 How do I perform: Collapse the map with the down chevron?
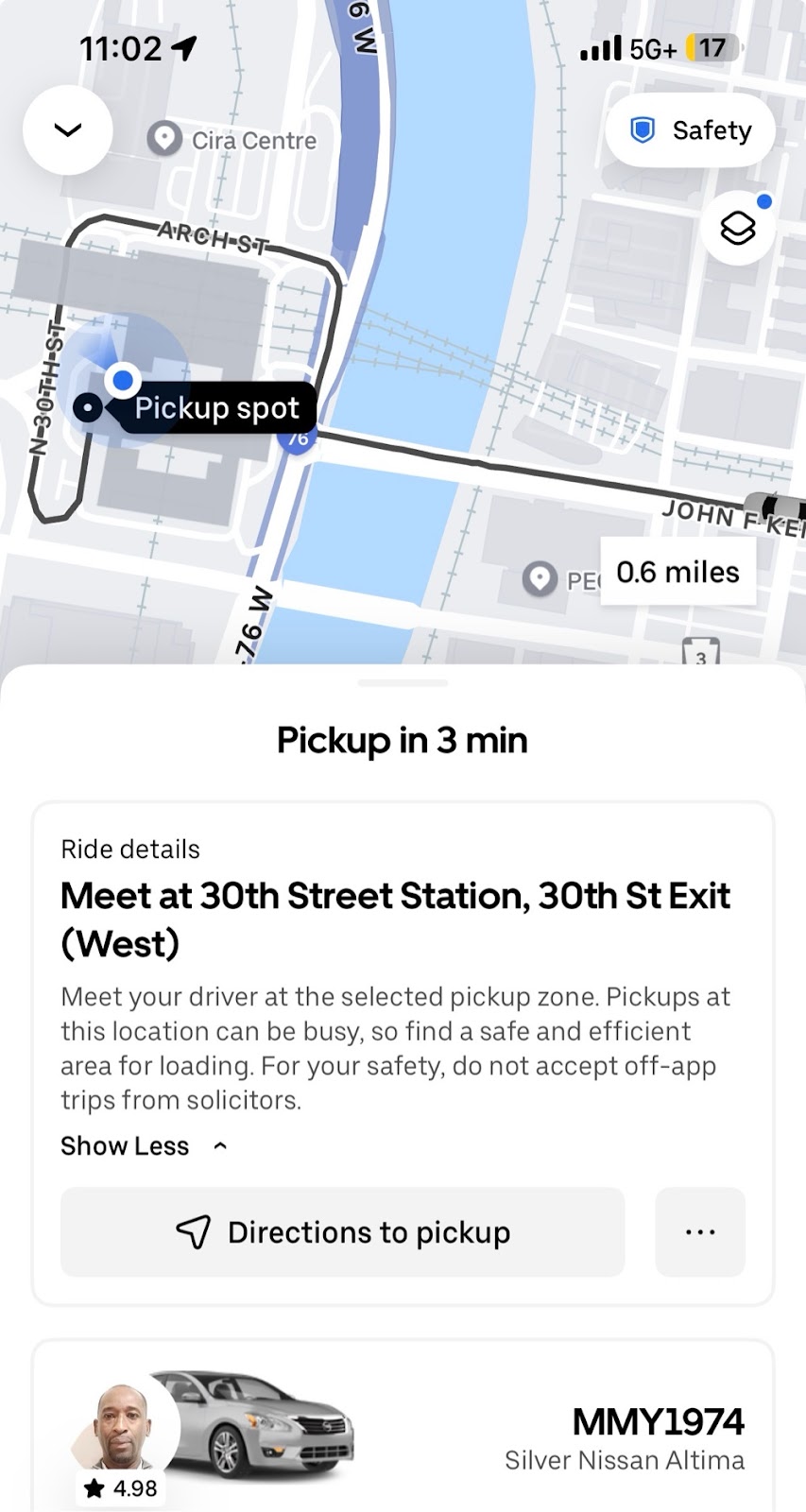click(x=68, y=130)
